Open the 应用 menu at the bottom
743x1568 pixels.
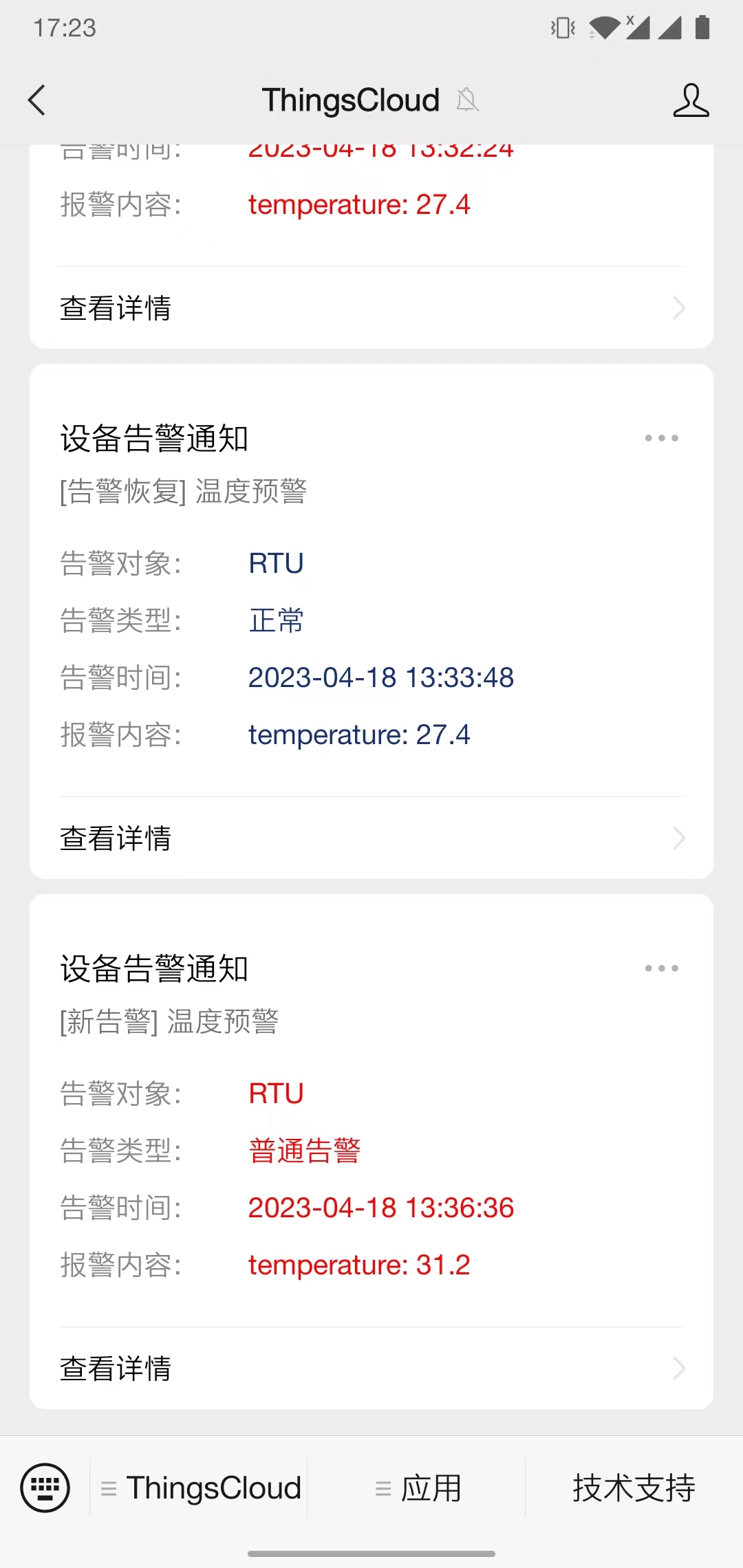[x=420, y=1487]
